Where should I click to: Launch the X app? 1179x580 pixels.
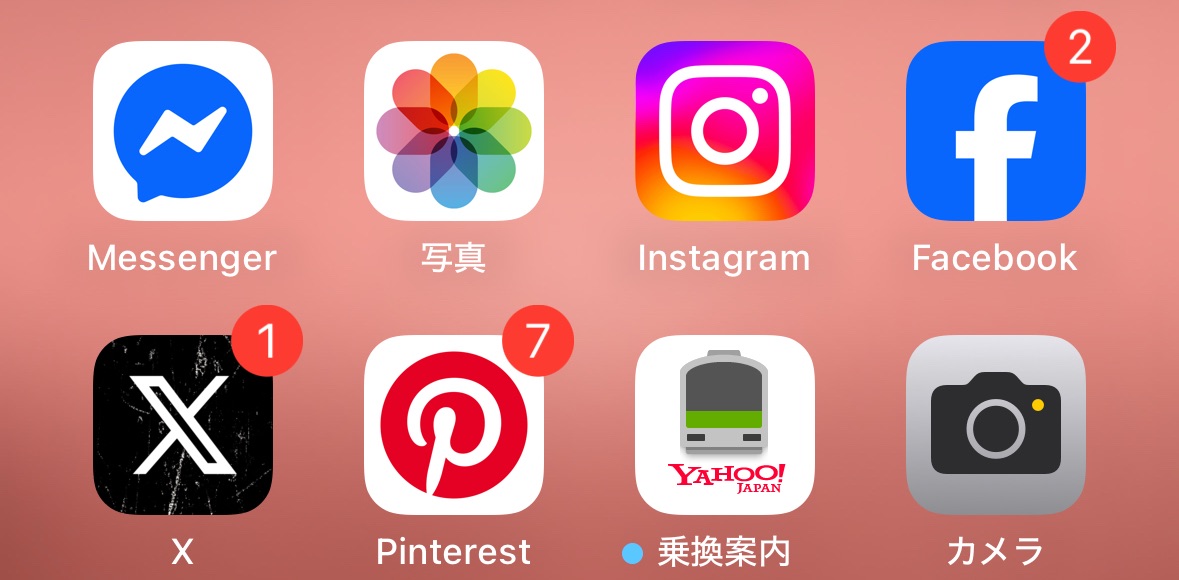(x=183, y=425)
